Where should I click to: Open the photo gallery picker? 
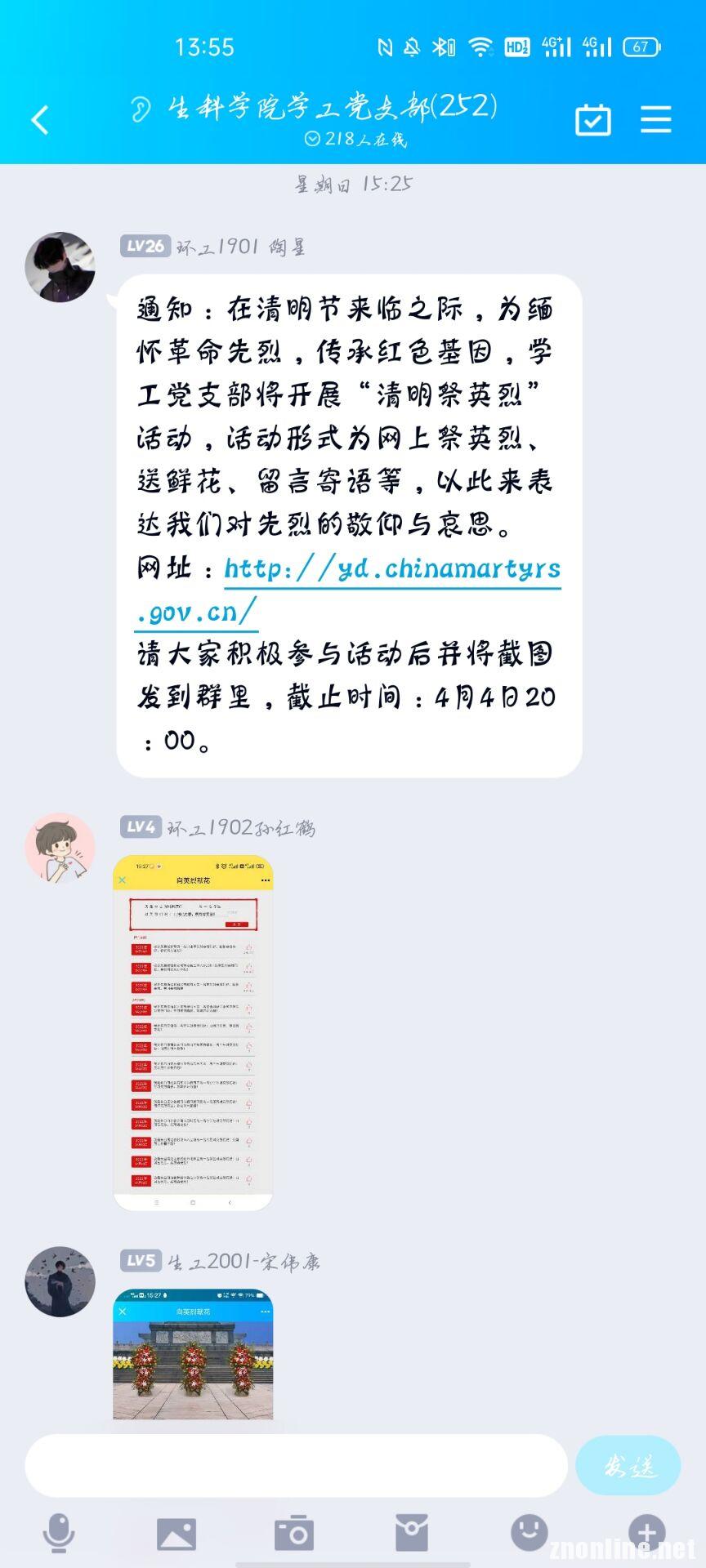point(176,1533)
